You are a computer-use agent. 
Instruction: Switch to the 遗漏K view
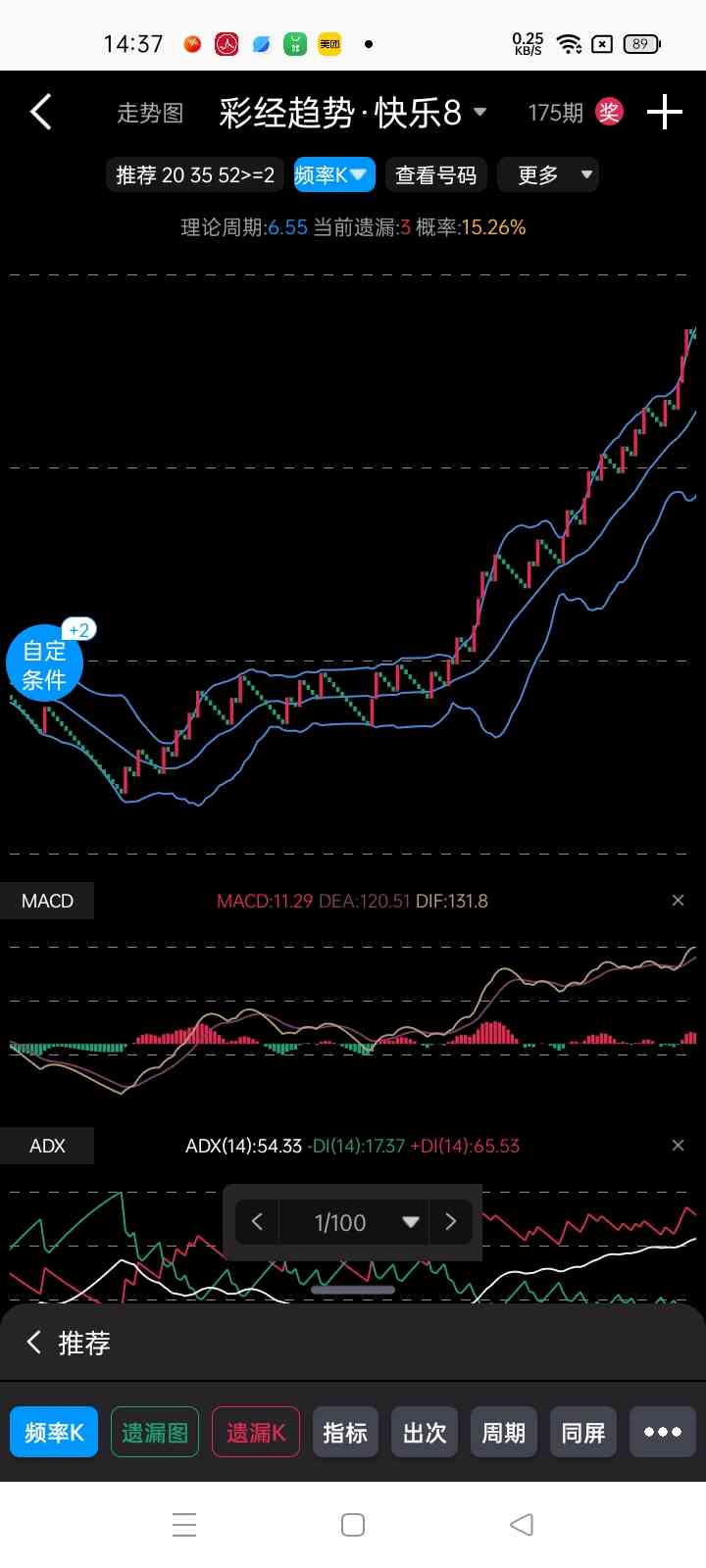click(256, 1433)
